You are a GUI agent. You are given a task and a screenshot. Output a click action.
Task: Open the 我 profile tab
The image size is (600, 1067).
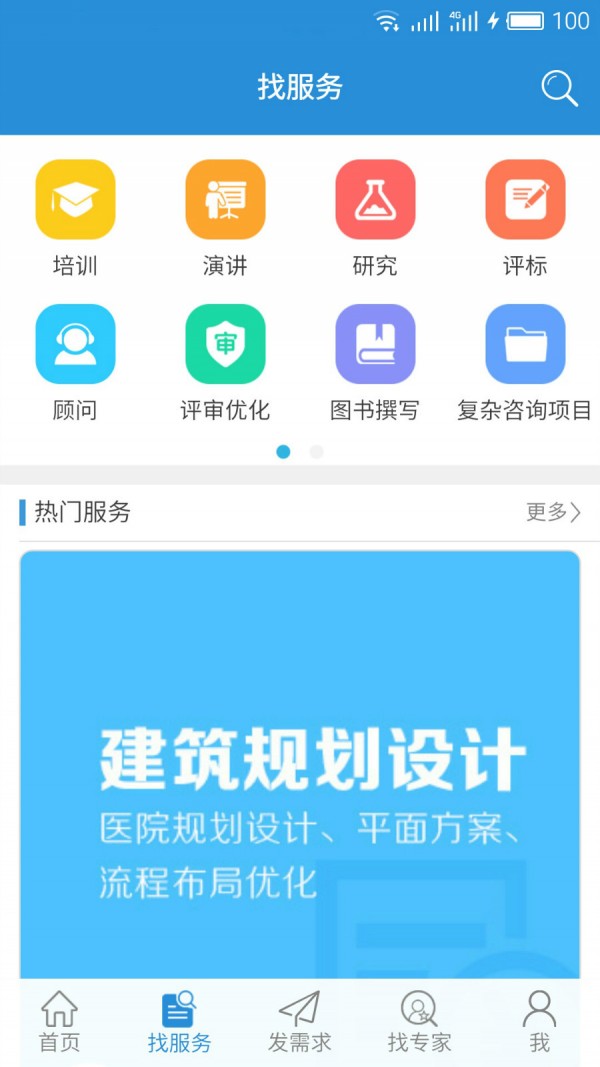539,1022
